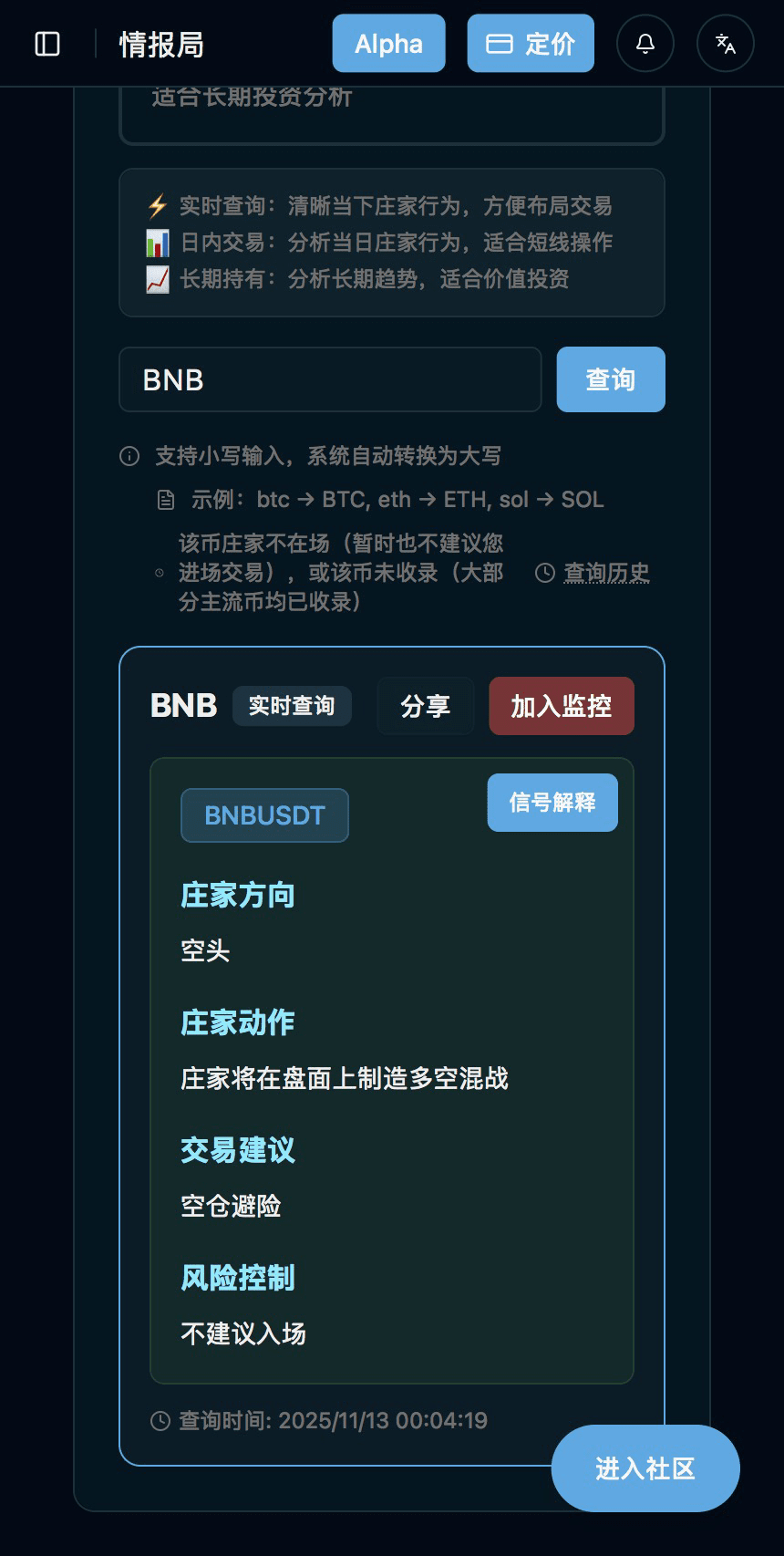Screen dimensions: 784x1556
Task: Open 信号解释 signal explanation
Action: (552, 803)
